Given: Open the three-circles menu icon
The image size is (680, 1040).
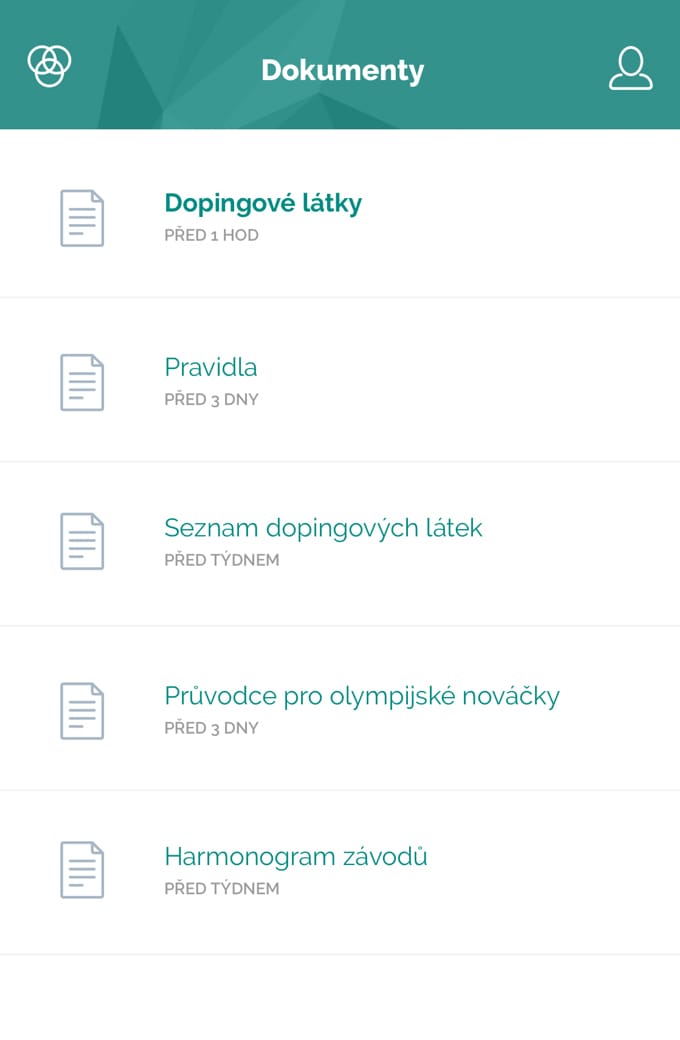Looking at the screenshot, I should (x=49, y=66).
